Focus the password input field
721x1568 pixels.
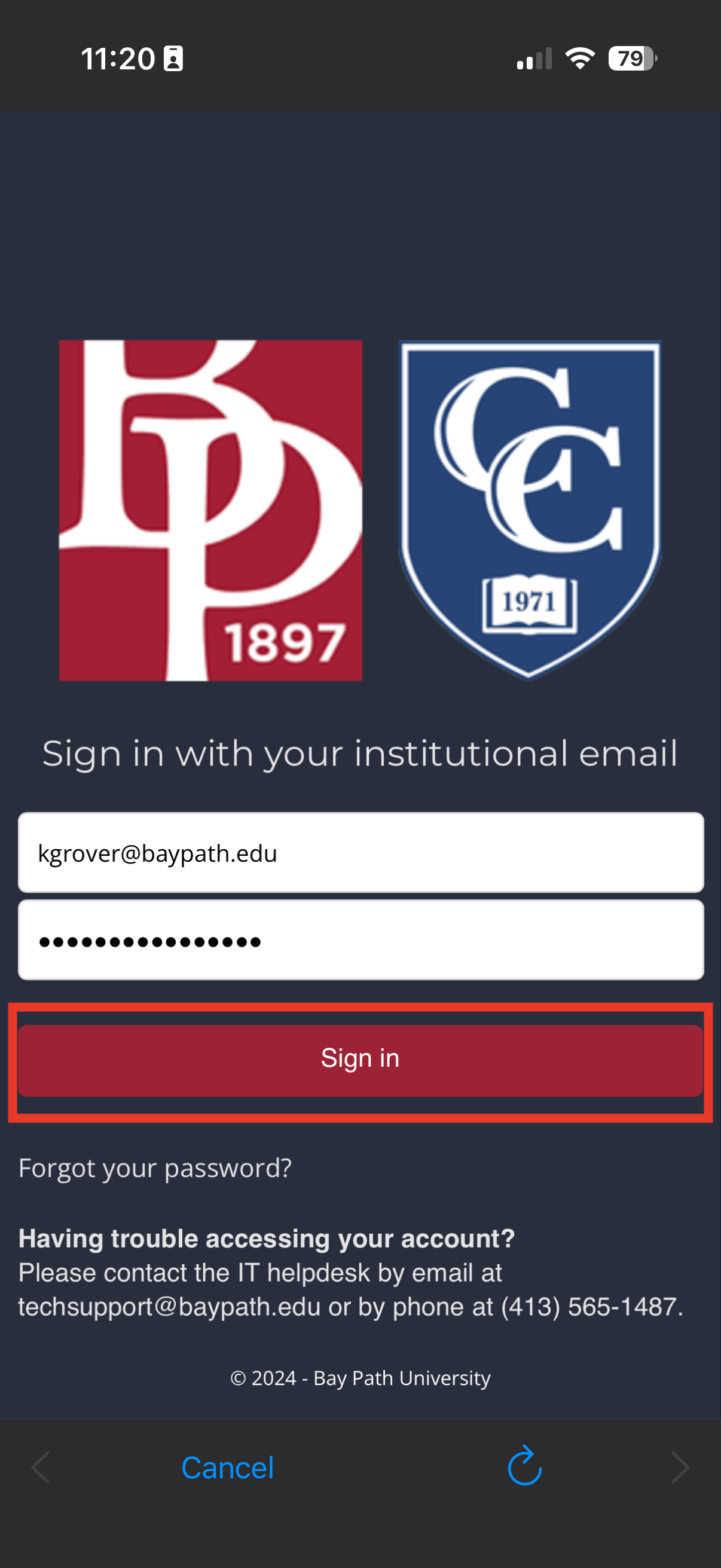coord(360,940)
